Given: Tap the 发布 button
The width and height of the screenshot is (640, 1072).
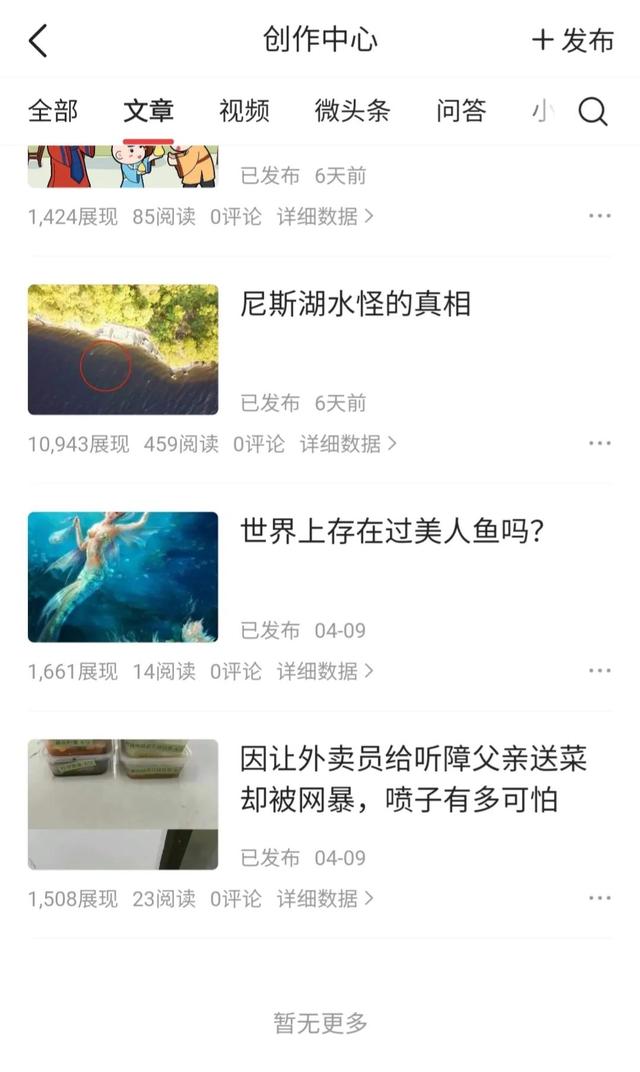Looking at the screenshot, I should tap(573, 40).
